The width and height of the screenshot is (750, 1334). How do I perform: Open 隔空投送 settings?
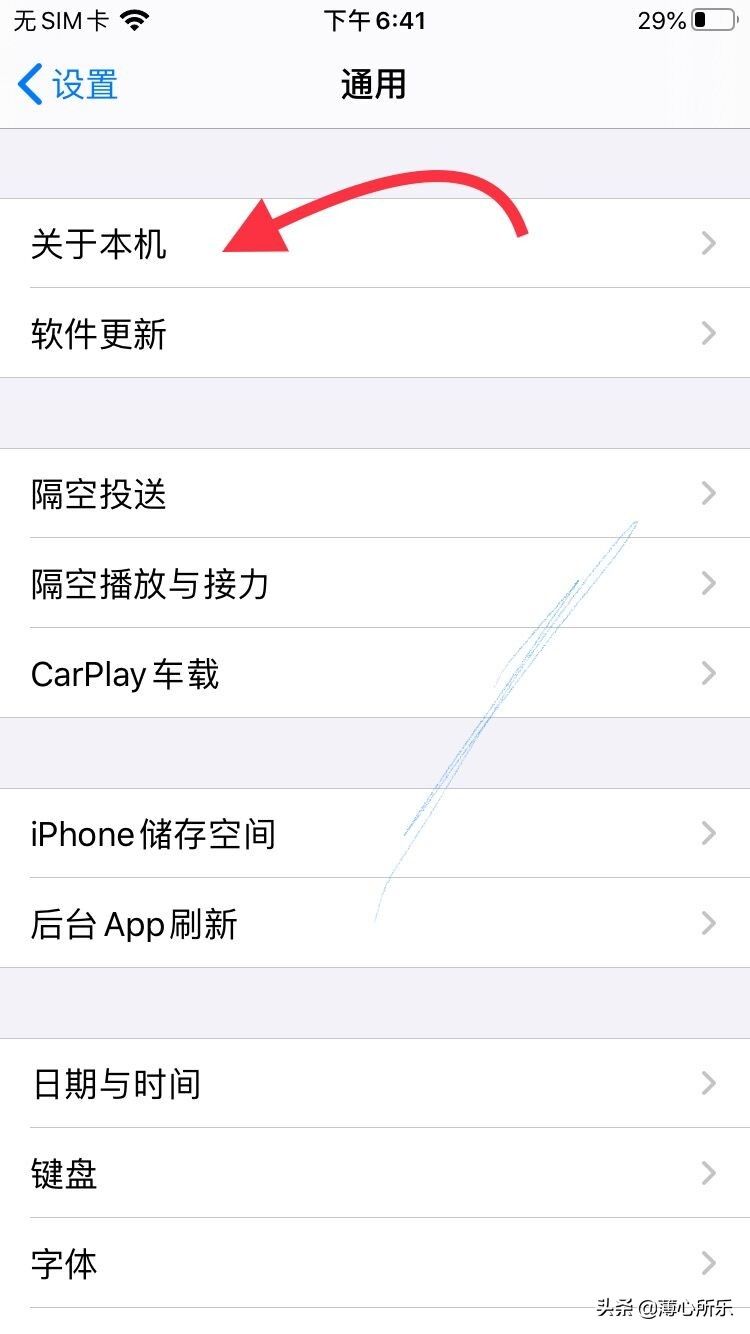[x=375, y=493]
